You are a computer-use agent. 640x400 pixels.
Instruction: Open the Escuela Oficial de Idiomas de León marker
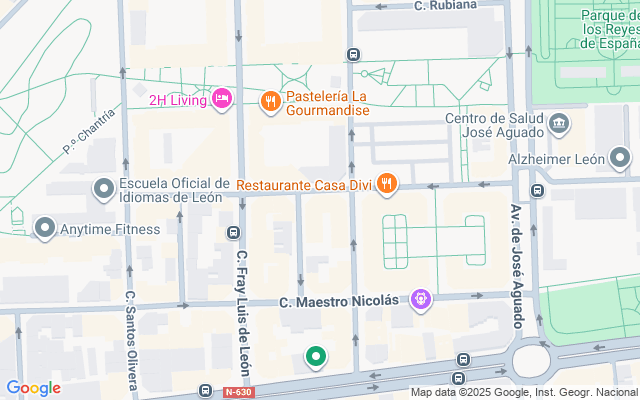pyautogui.click(x=104, y=188)
